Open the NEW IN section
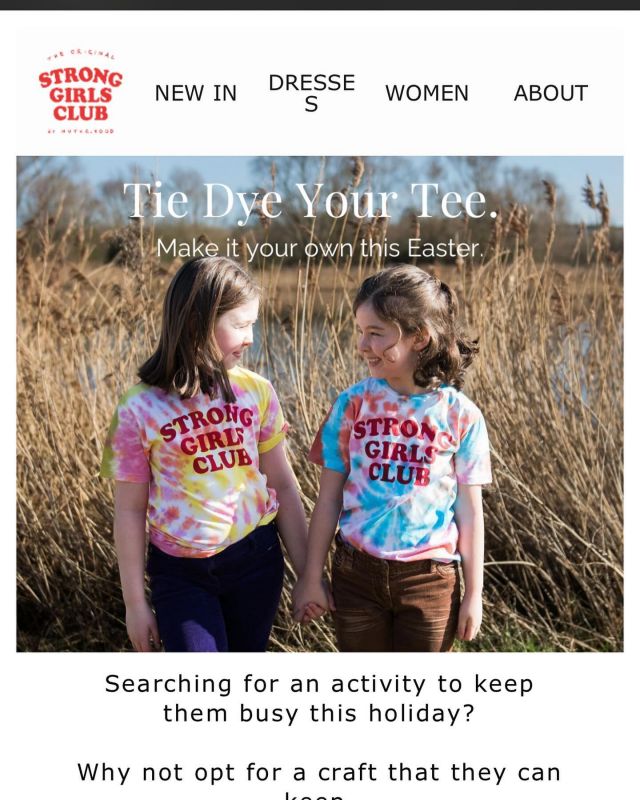Viewport: 640px width, 800px height. 195,93
